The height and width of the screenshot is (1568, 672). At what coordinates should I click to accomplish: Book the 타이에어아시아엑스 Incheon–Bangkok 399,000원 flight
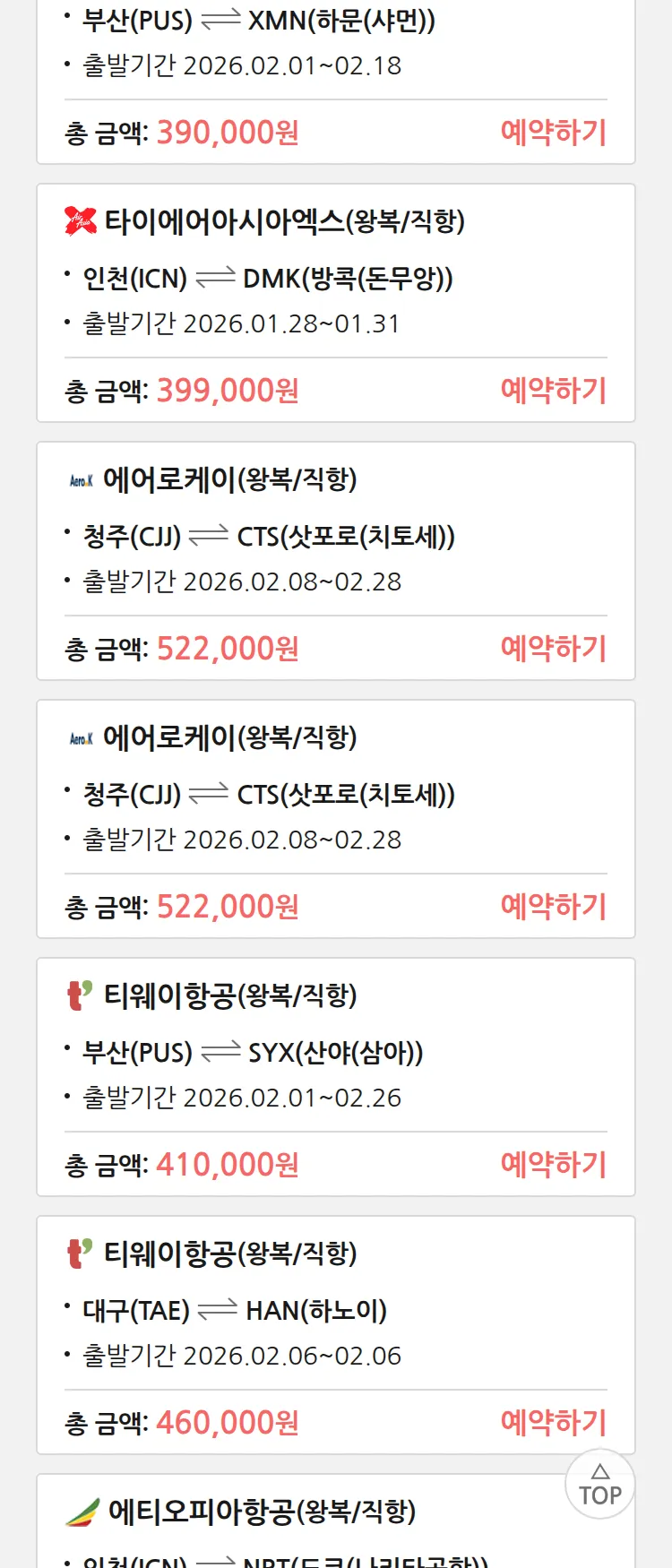click(x=553, y=391)
